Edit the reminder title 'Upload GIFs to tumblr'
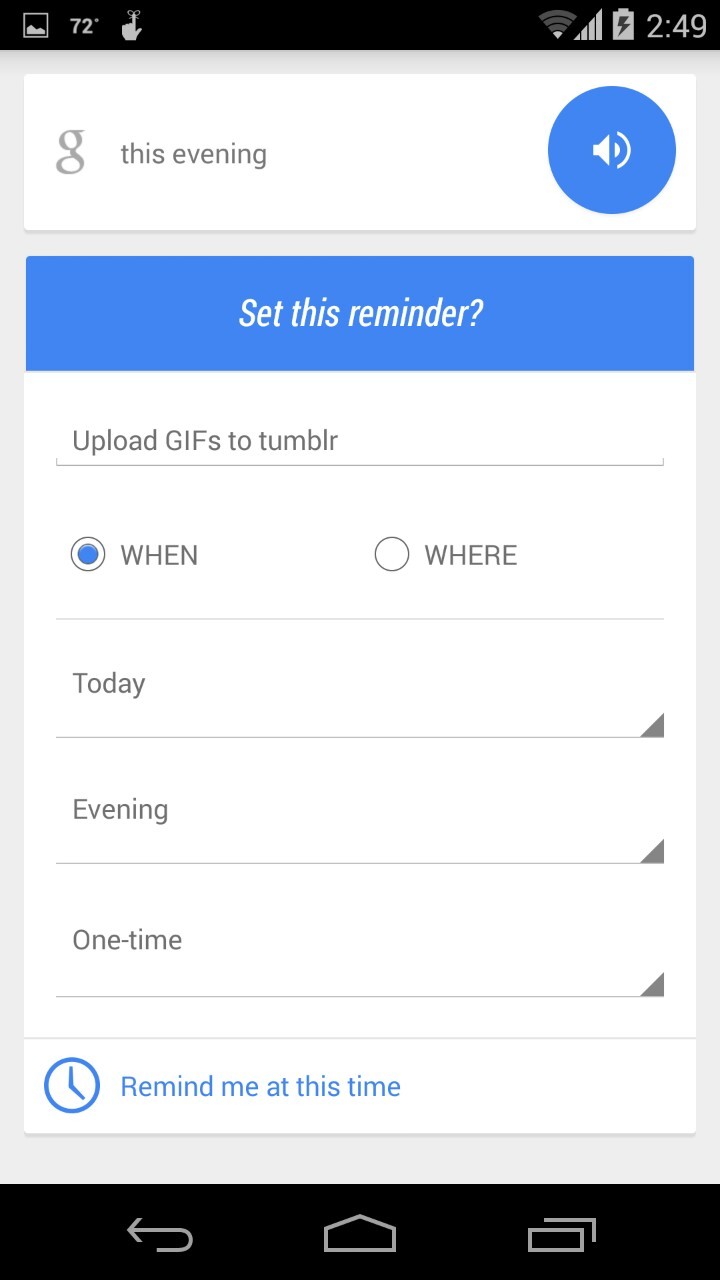The image size is (720, 1280). 358,441
